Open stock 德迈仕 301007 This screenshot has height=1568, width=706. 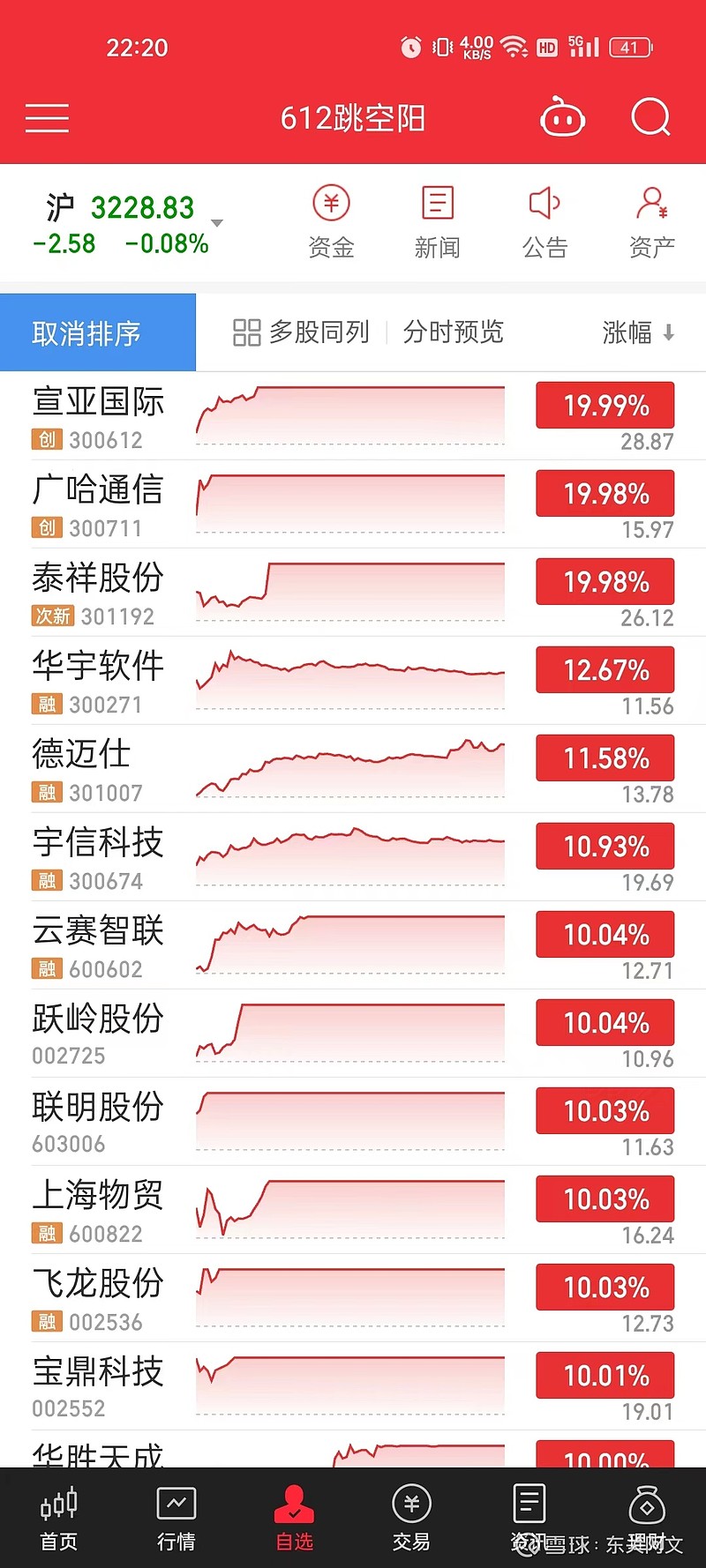click(353, 769)
